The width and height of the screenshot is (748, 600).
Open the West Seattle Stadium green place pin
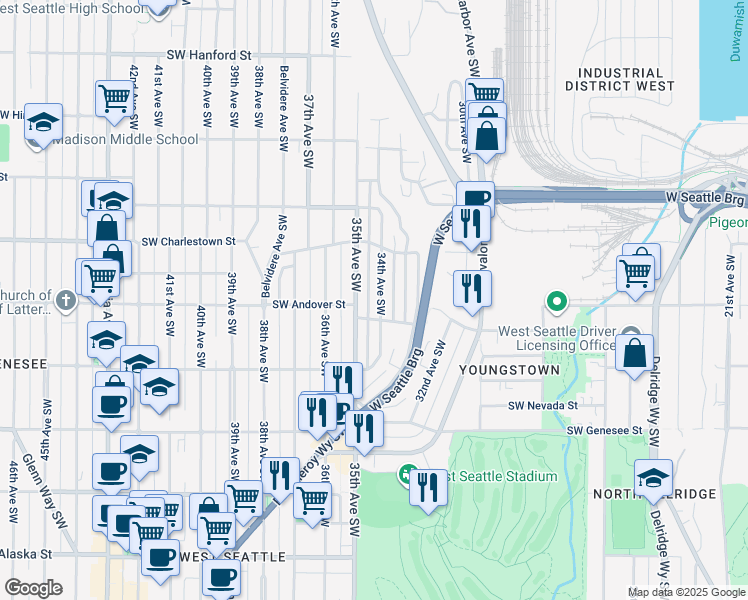pyautogui.click(x=408, y=475)
